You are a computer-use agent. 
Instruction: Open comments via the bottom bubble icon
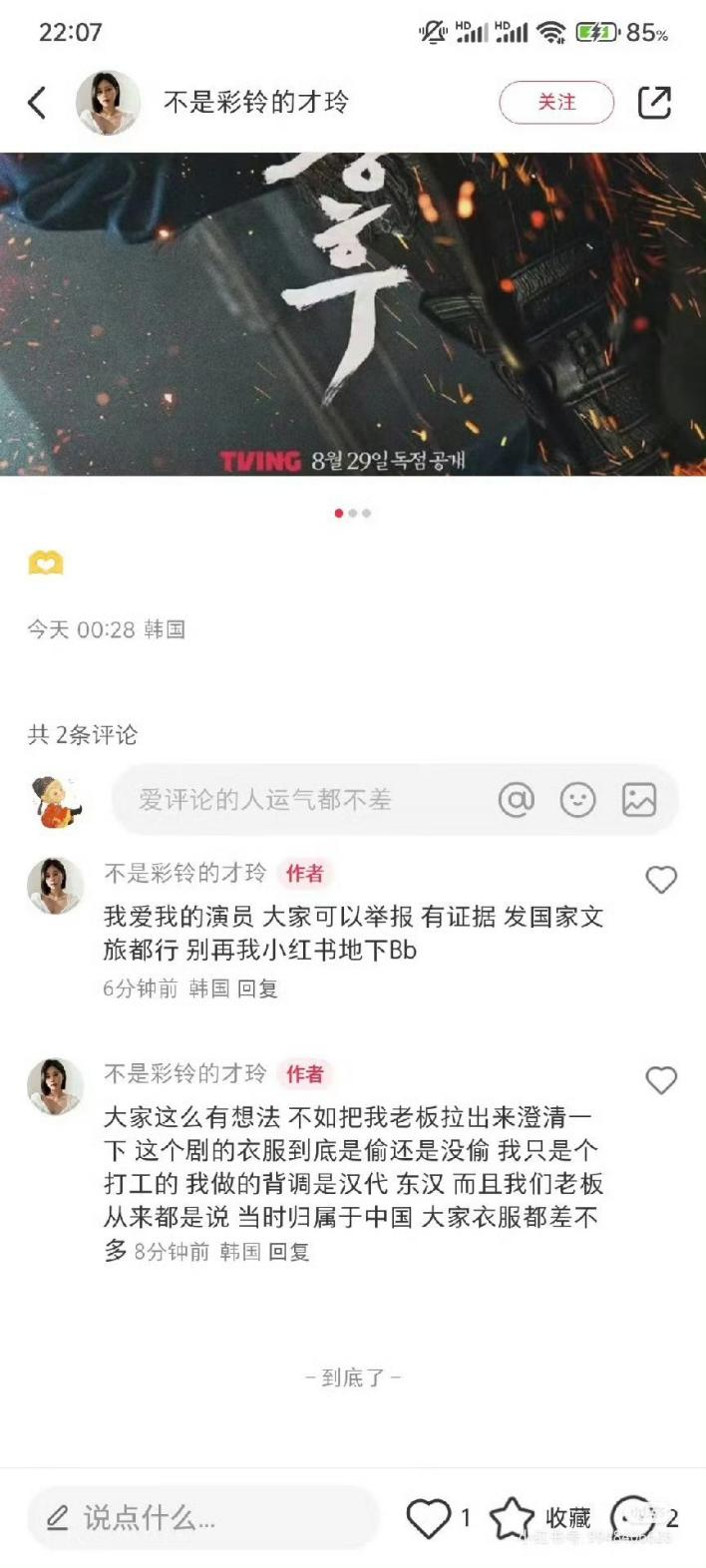coord(633,1518)
